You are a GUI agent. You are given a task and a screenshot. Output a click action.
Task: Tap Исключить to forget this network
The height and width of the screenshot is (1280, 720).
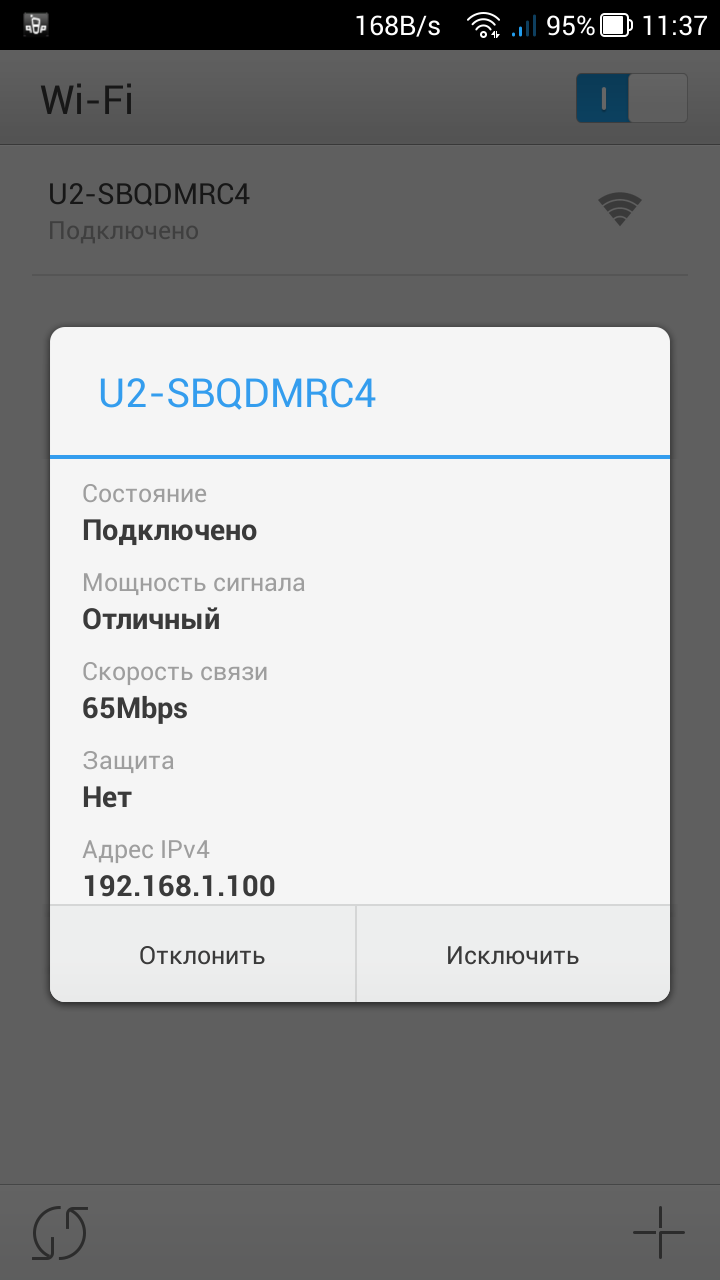tap(512, 954)
